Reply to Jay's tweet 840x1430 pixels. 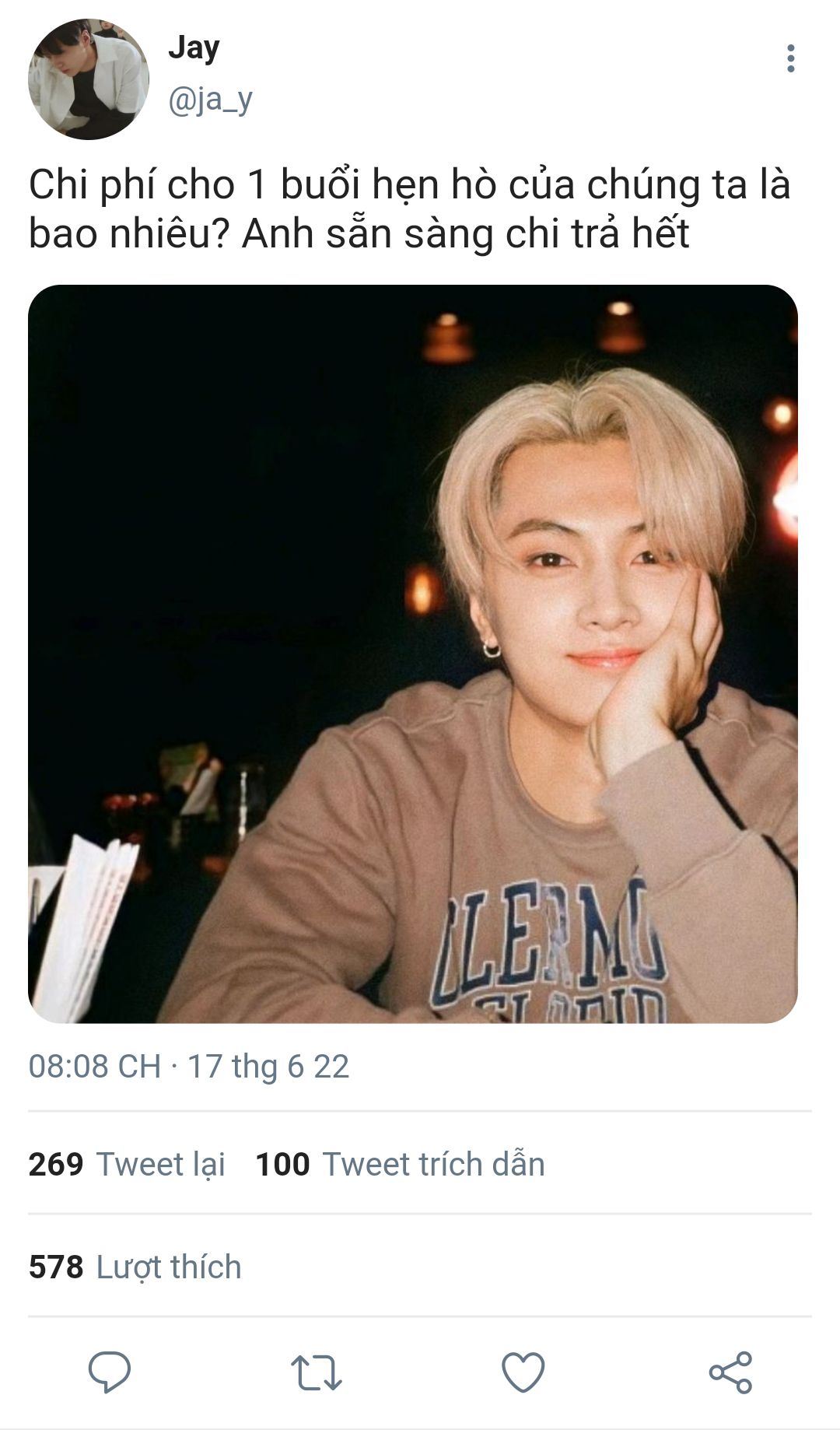110,1372
